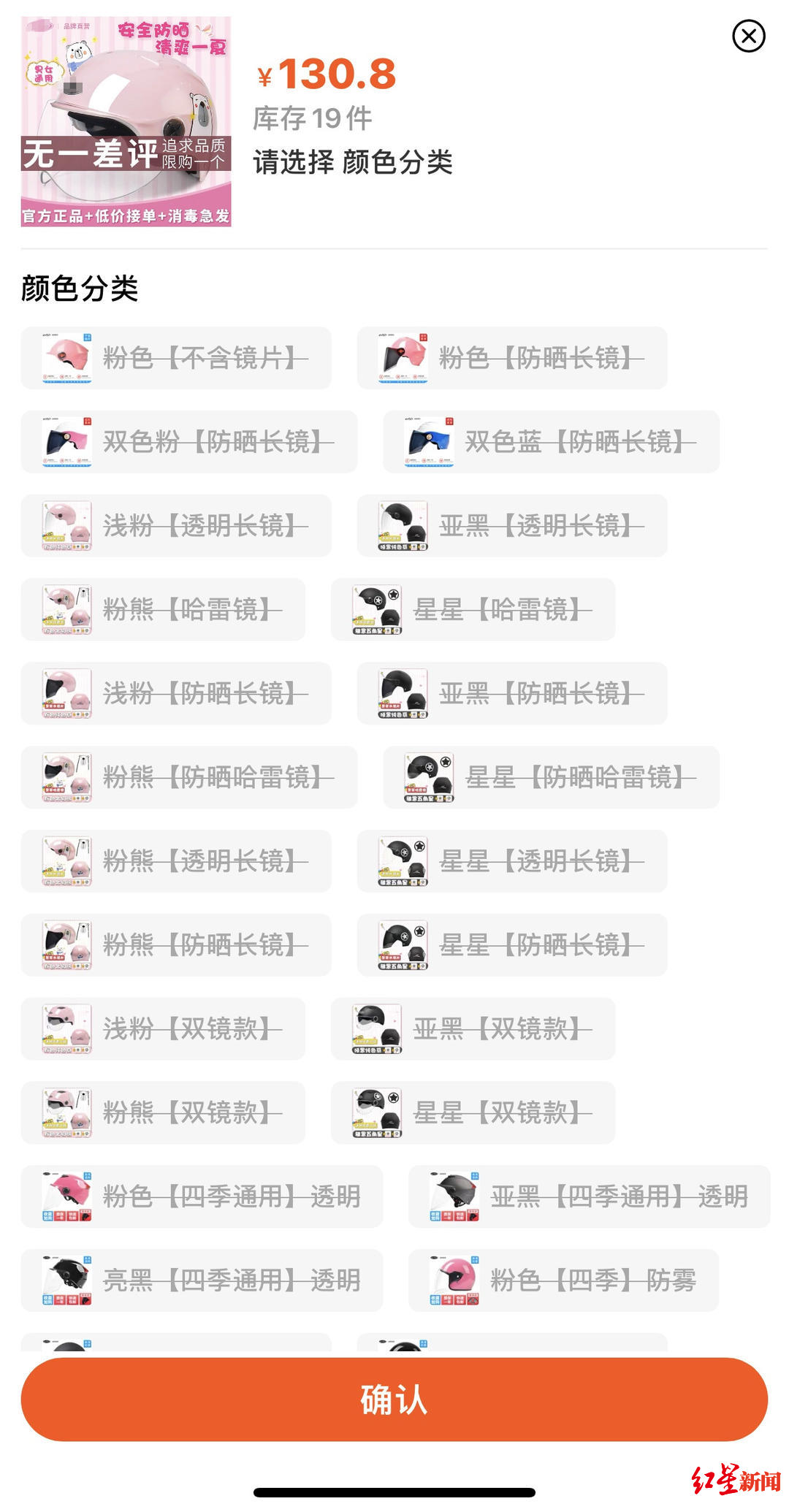Choose 亚黑【透明长镜】 variant
The image size is (789, 1512).
(511, 526)
